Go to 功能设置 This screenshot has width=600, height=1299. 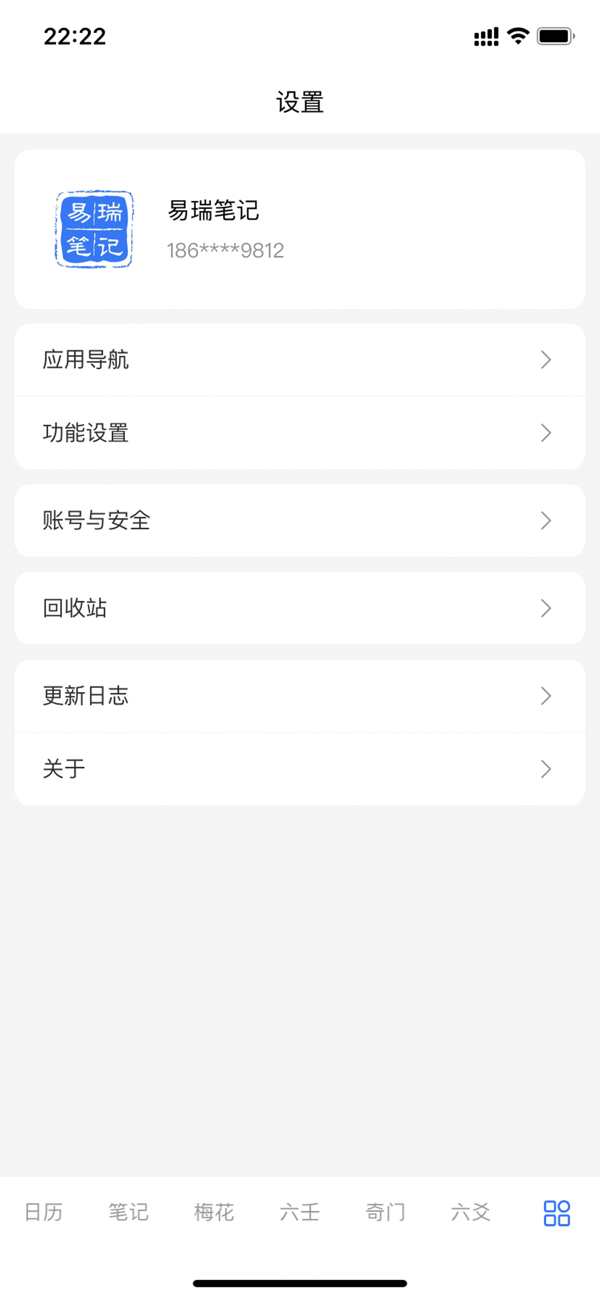pyautogui.click(x=299, y=433)
